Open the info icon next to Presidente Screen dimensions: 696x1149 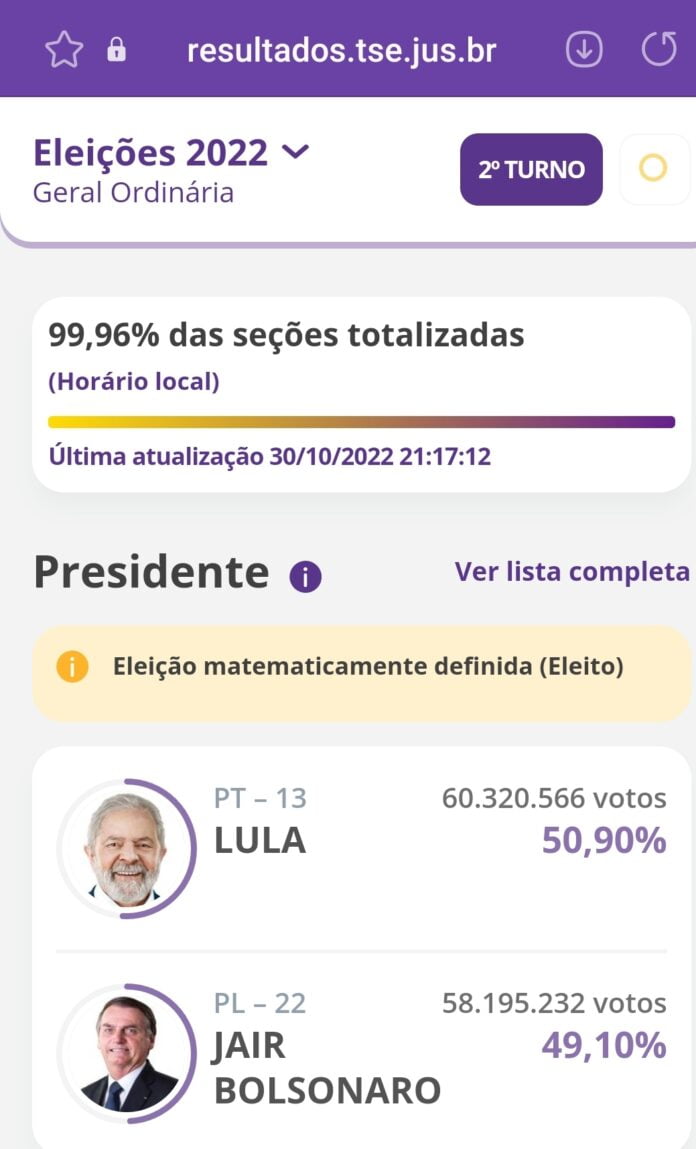(306, 577)
